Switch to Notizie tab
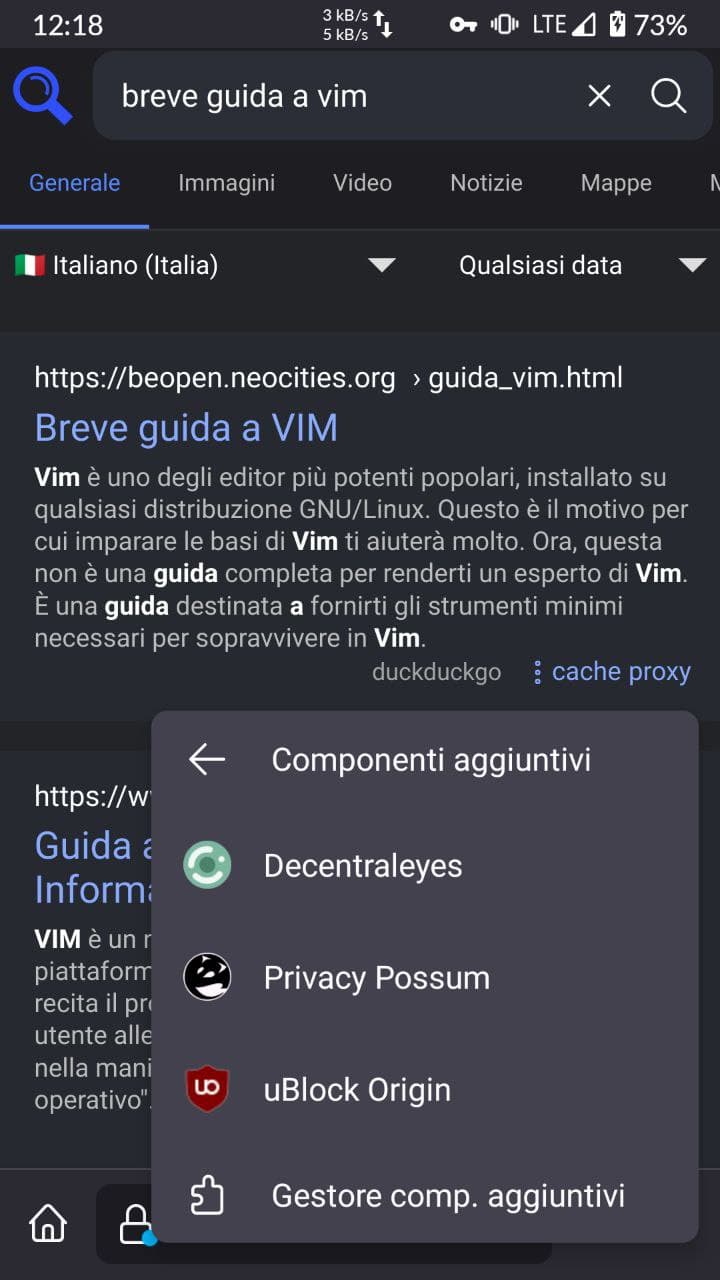 point(486,183)
